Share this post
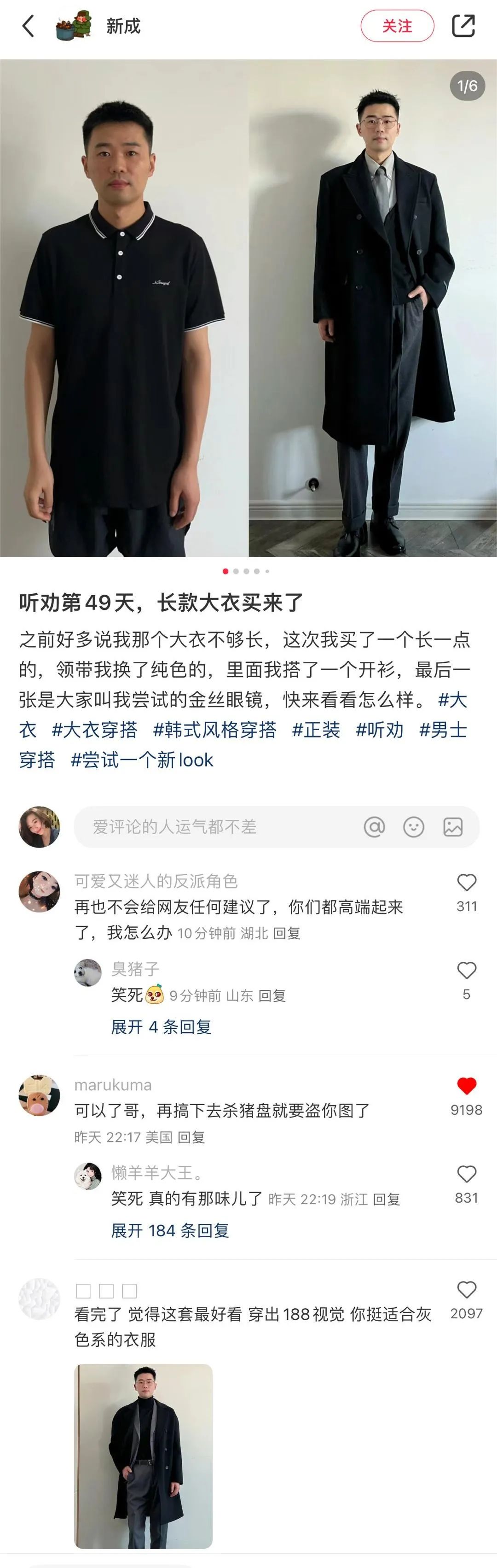 pyautogui.click(x=463, y=26)
